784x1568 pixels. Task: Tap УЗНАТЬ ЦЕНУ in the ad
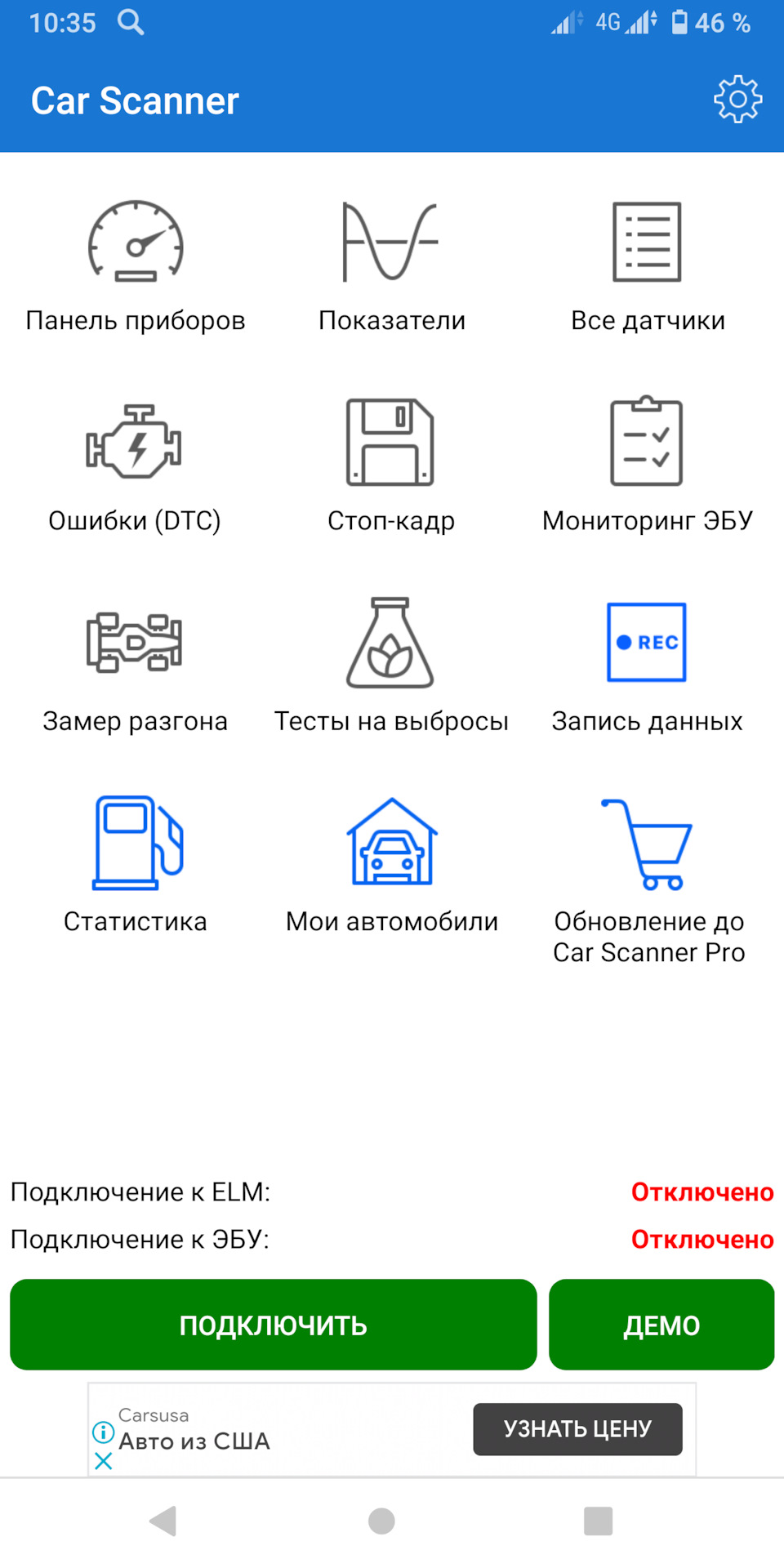pos(577,1429)
